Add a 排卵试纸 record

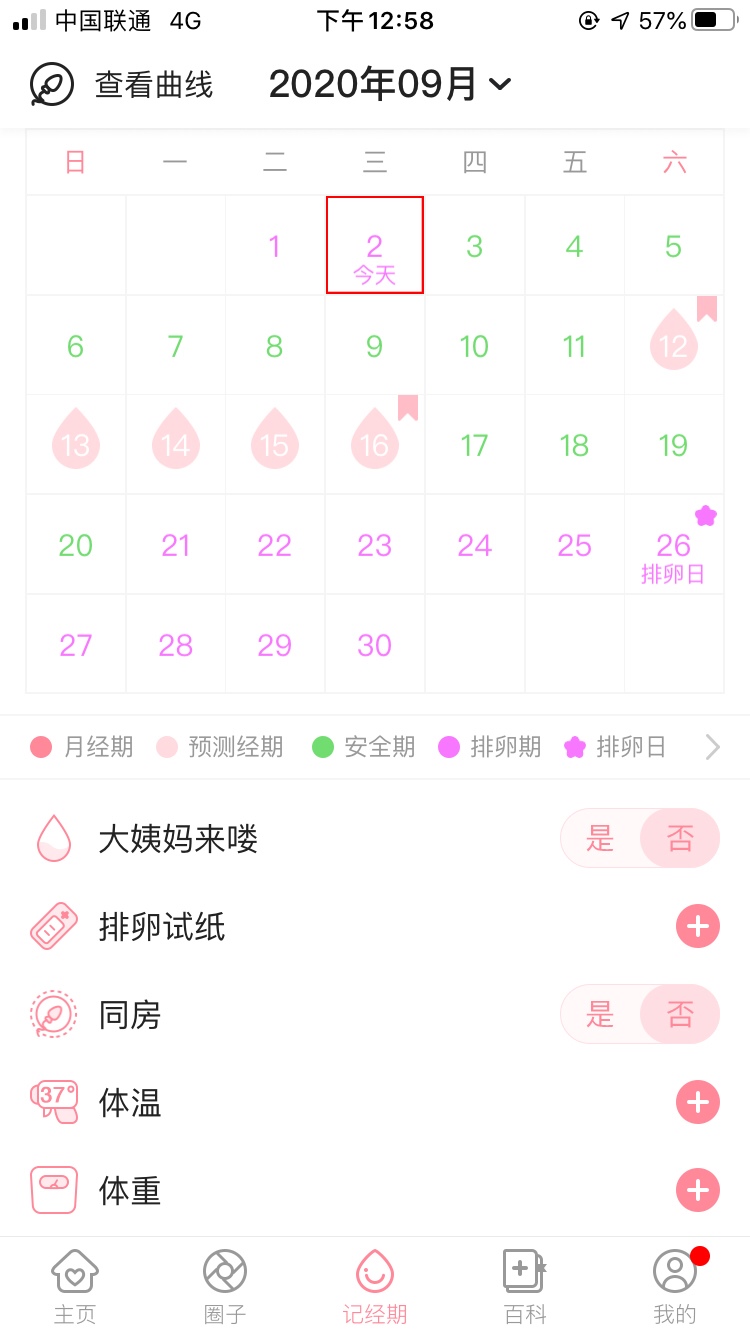click(x=698, y=926)
